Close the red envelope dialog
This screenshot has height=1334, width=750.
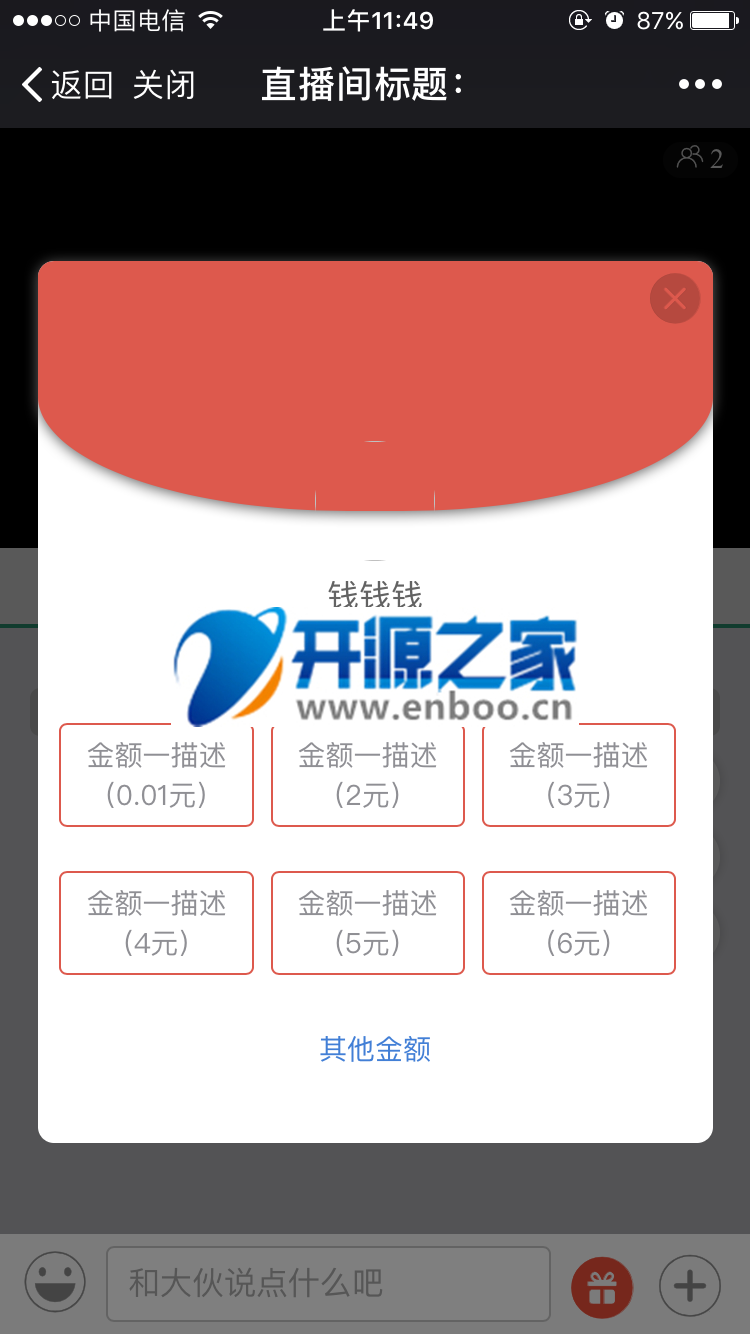point(675,298)
